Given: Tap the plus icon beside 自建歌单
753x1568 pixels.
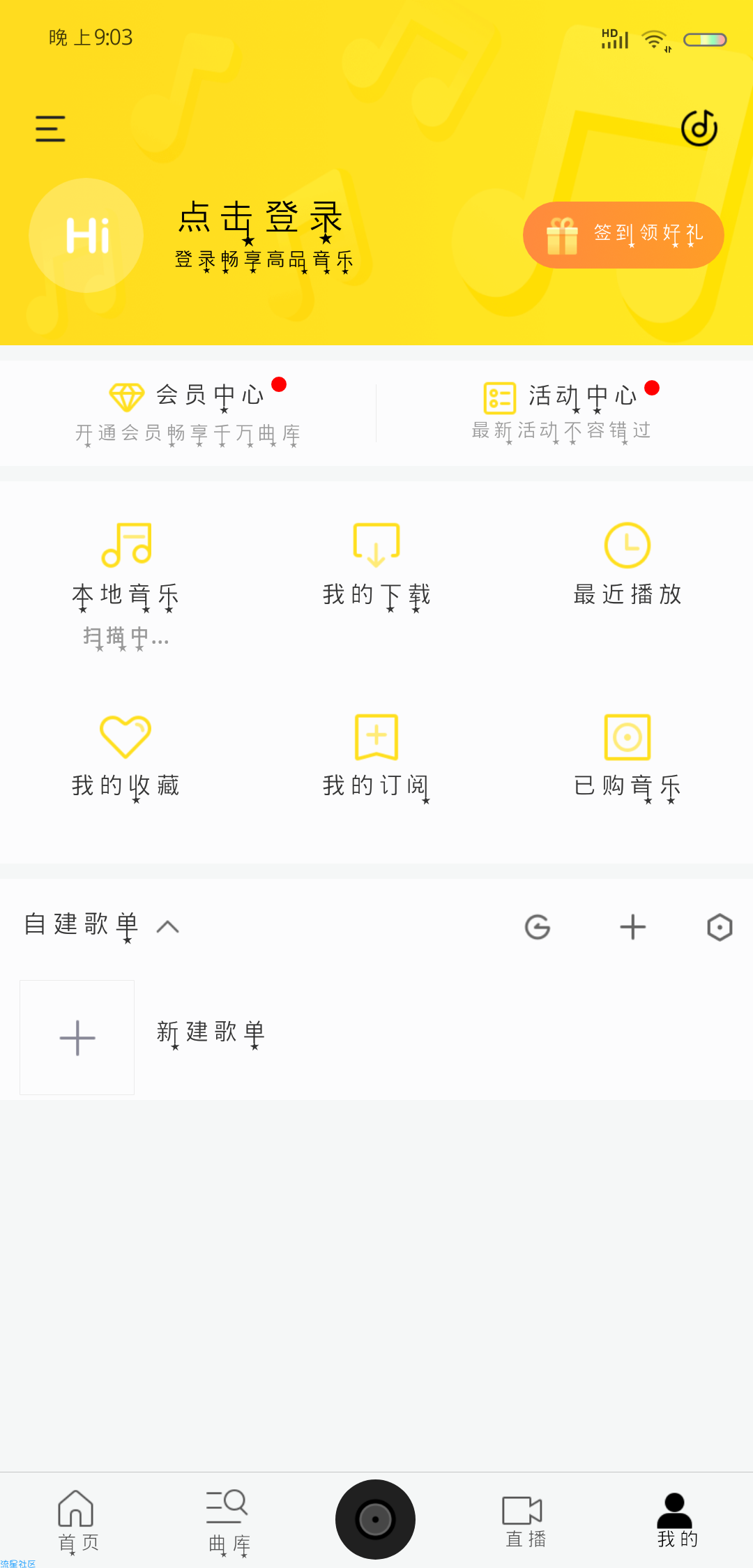Looking at the screenshot, I should coord(633,927).
